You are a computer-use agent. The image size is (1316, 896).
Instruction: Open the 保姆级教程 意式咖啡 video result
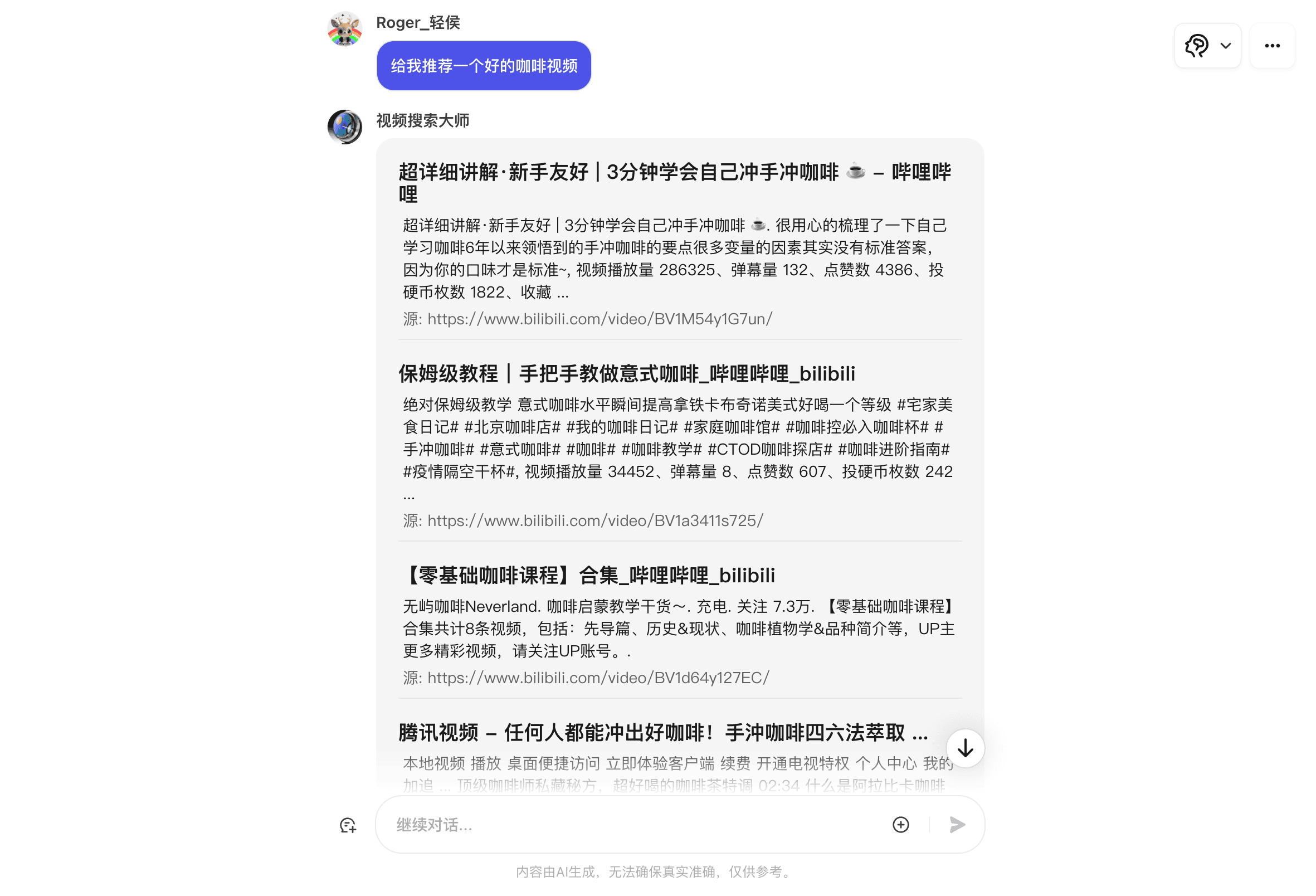pyautogui.click(x=626, y=374)
